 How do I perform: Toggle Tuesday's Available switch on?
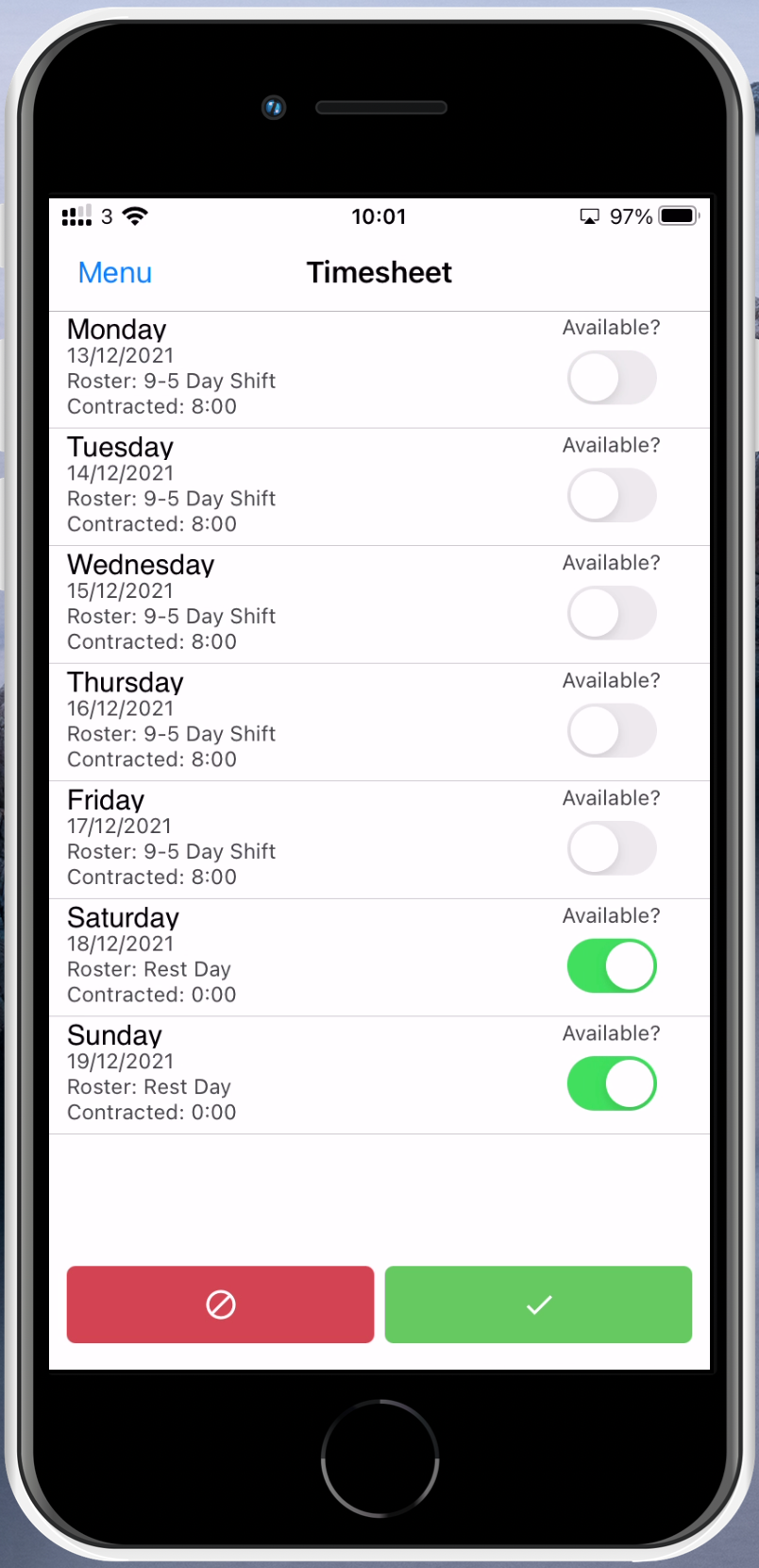612,496
